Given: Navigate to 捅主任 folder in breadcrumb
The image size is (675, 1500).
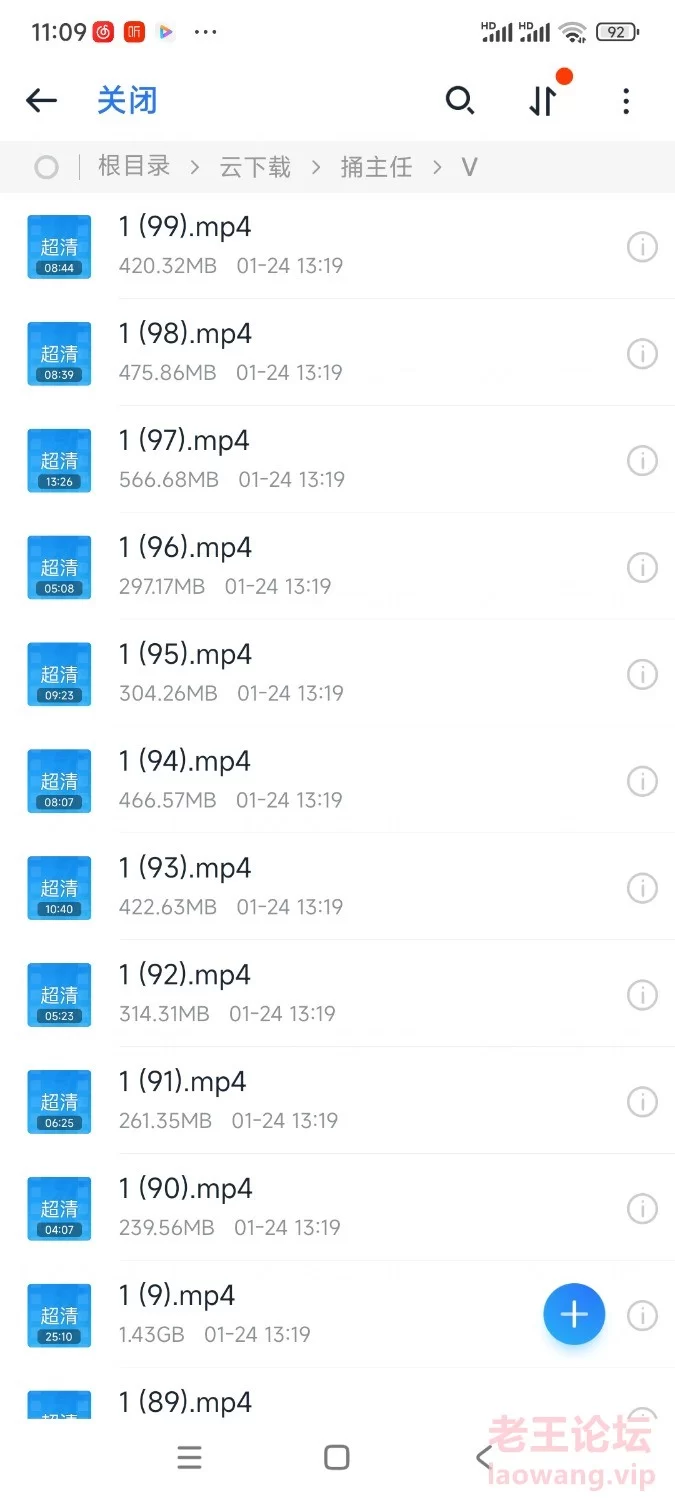Looking at the screenshot, I should pyautogui.click(x=376, y=166).
